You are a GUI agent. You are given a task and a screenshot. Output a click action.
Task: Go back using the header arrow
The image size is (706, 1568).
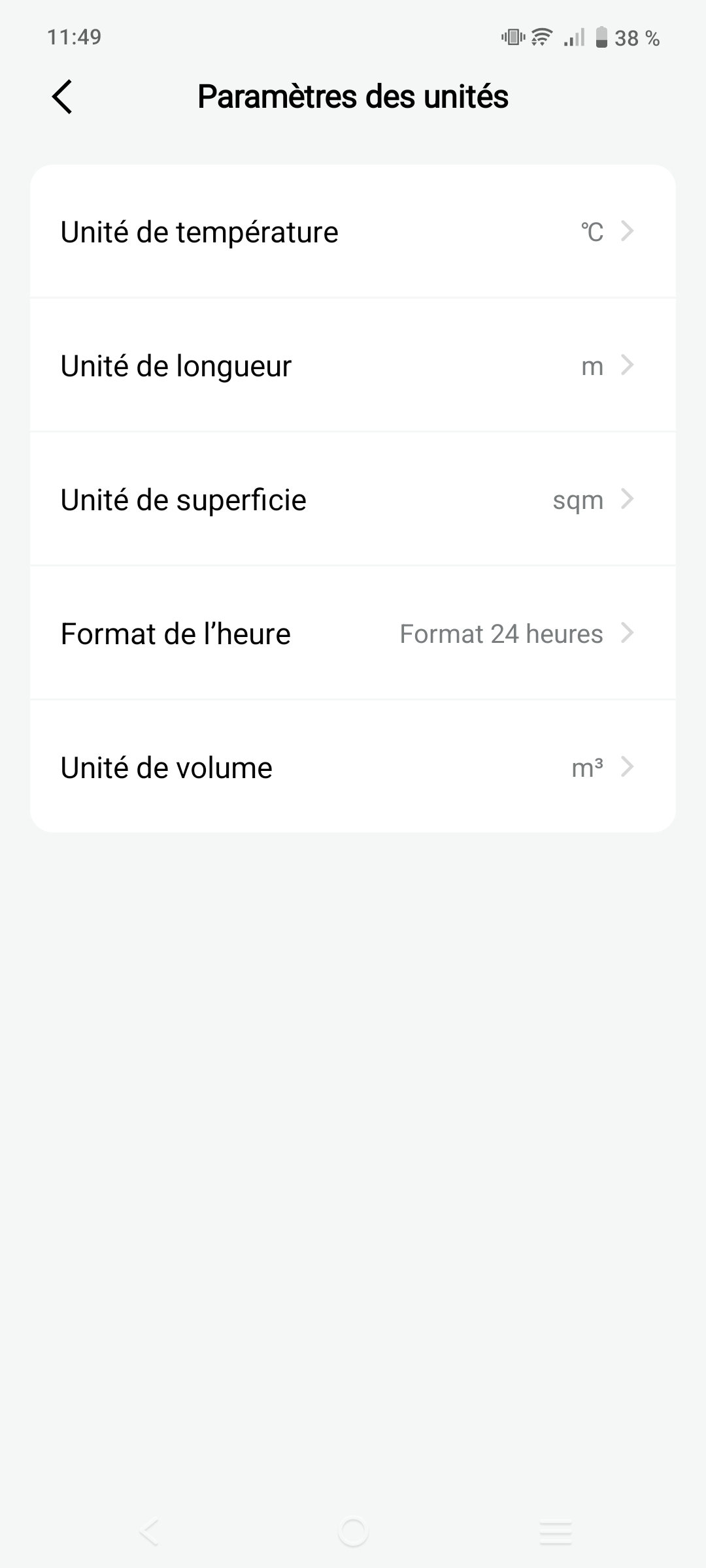pos(62,97)
